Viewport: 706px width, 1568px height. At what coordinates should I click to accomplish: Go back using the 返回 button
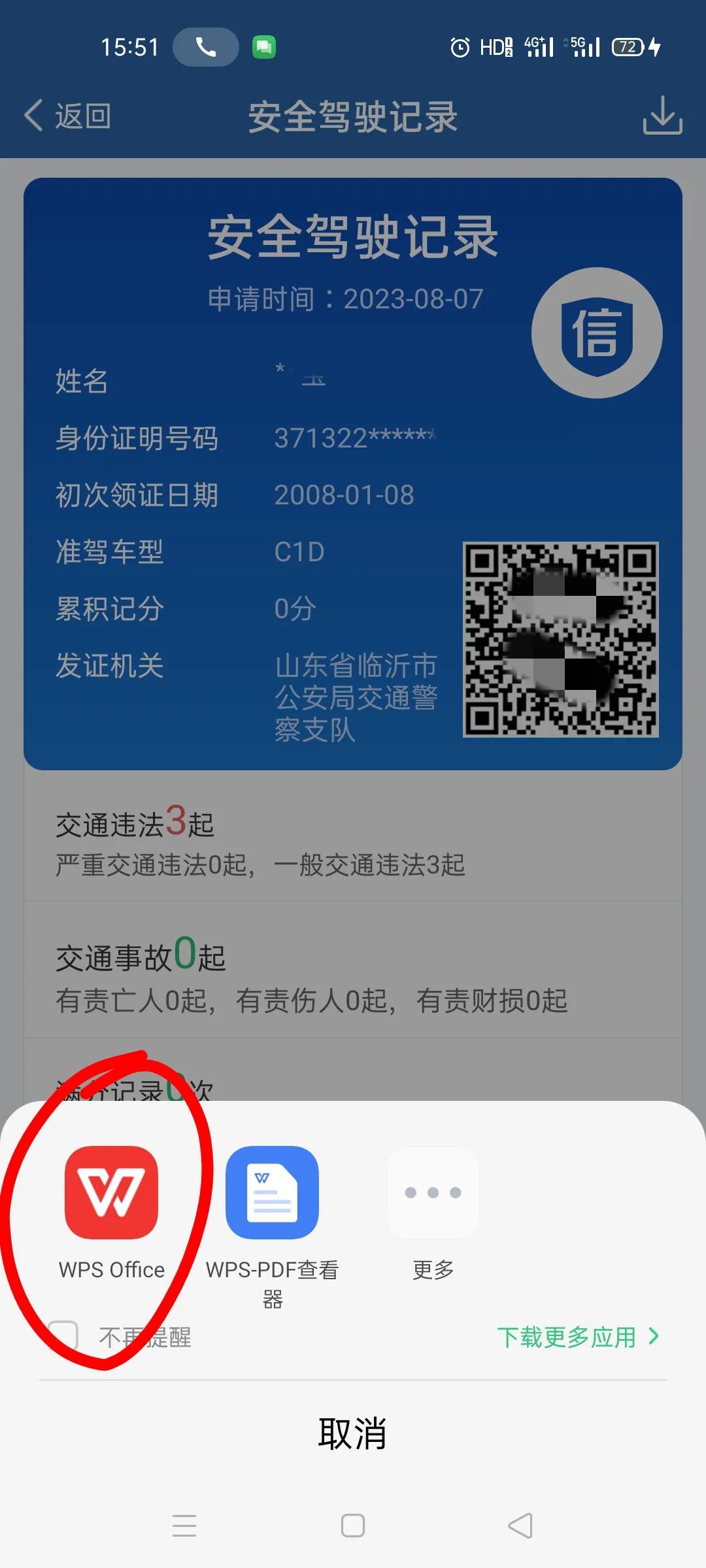click(67, 116)
